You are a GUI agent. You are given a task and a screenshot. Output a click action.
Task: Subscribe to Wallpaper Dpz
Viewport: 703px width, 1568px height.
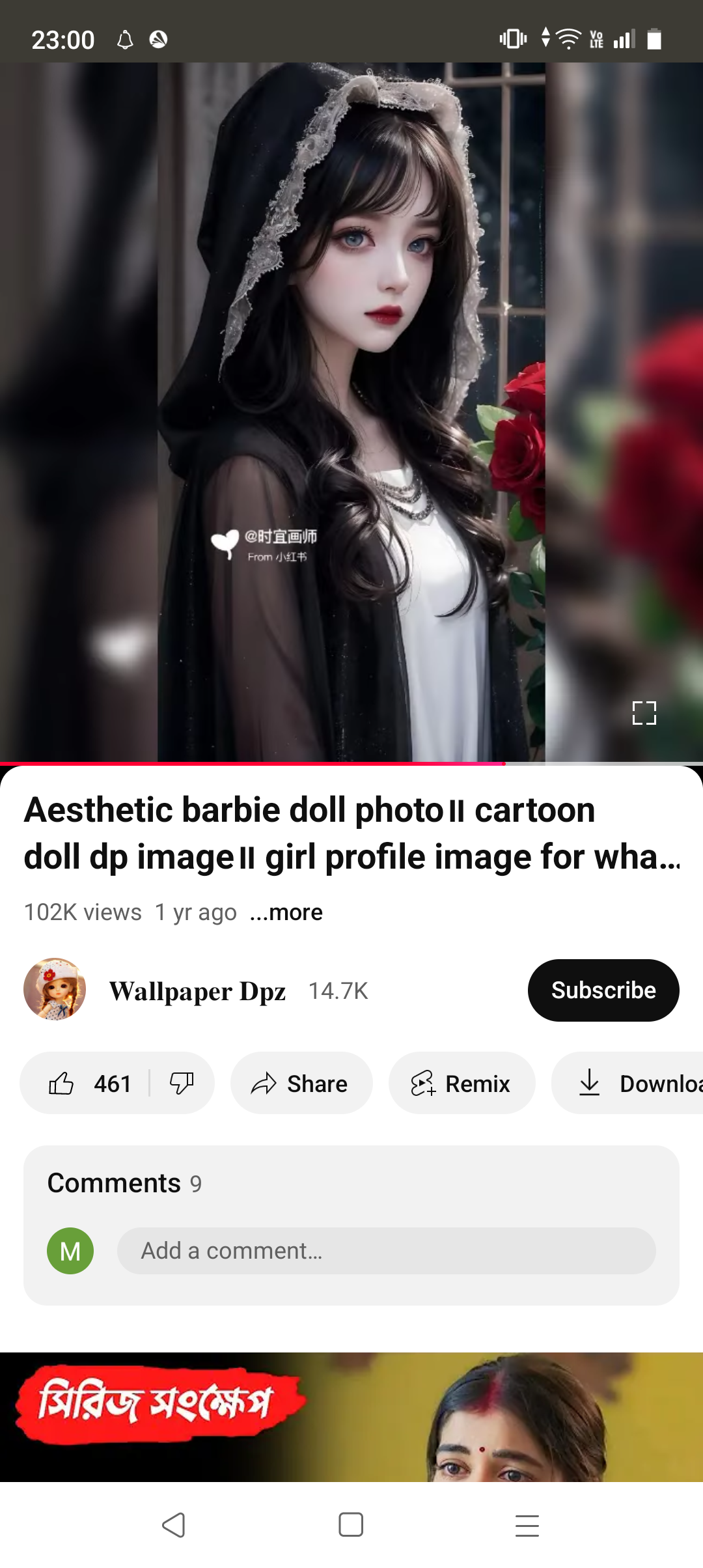click(603, 990)
